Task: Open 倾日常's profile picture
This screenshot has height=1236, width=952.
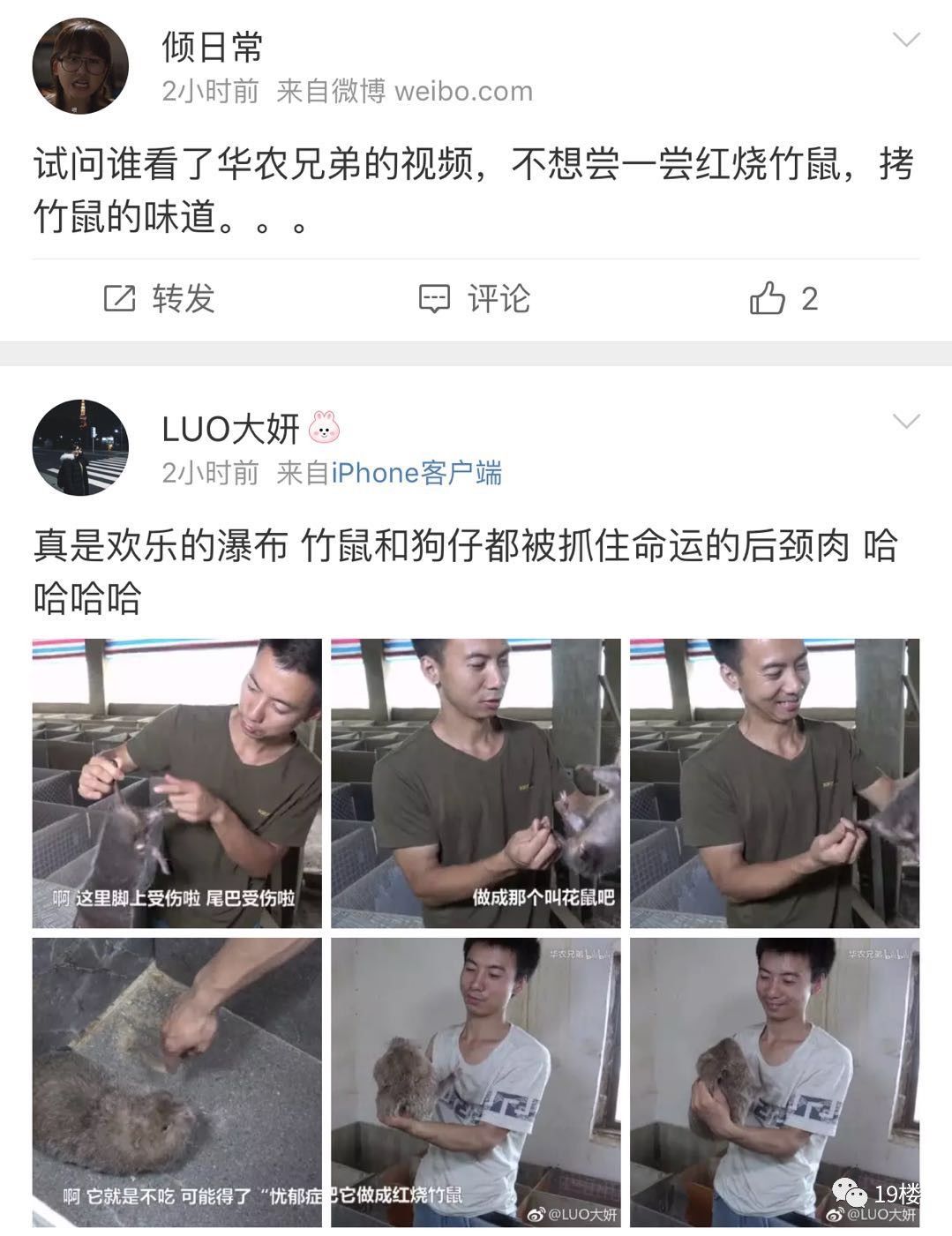Action: pos(80,66)
